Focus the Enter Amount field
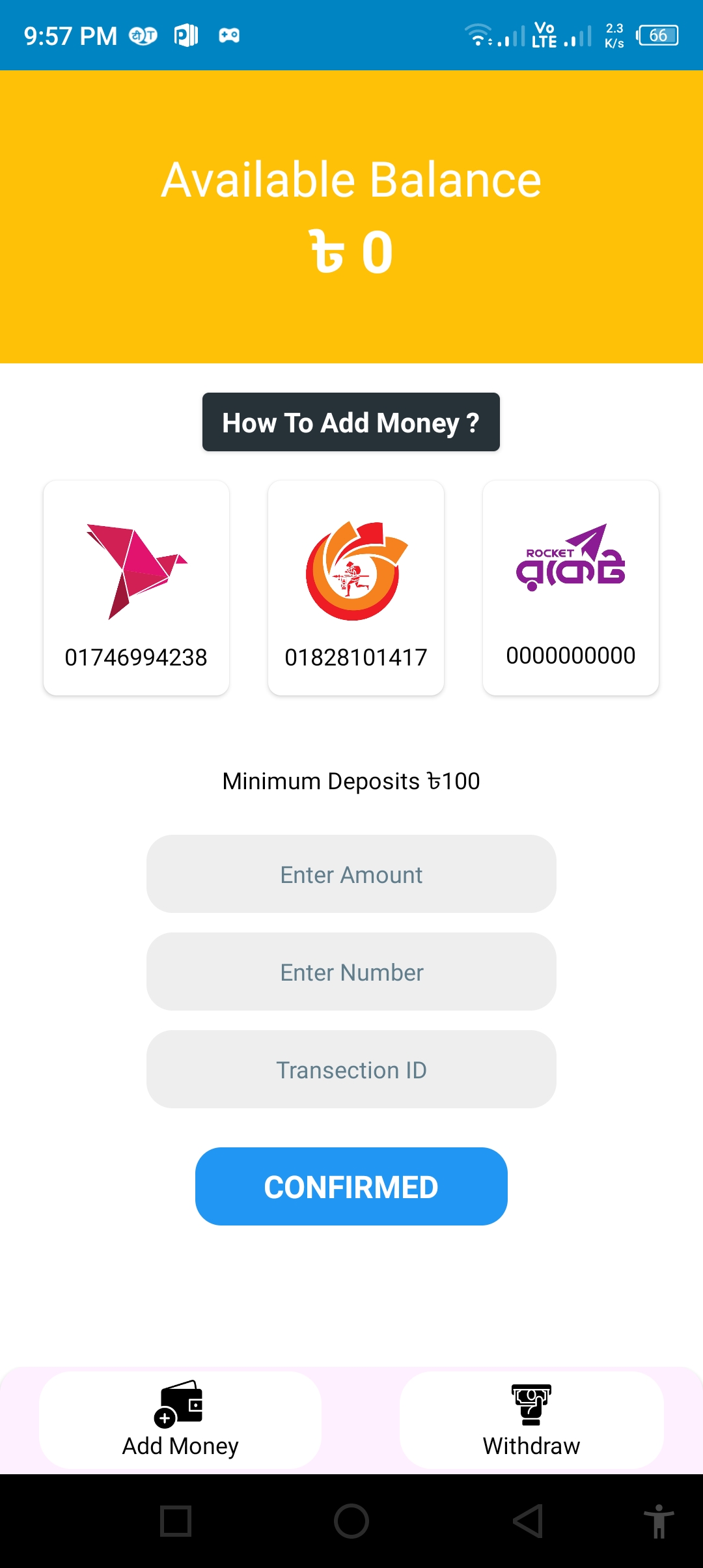 pos(351,874)
